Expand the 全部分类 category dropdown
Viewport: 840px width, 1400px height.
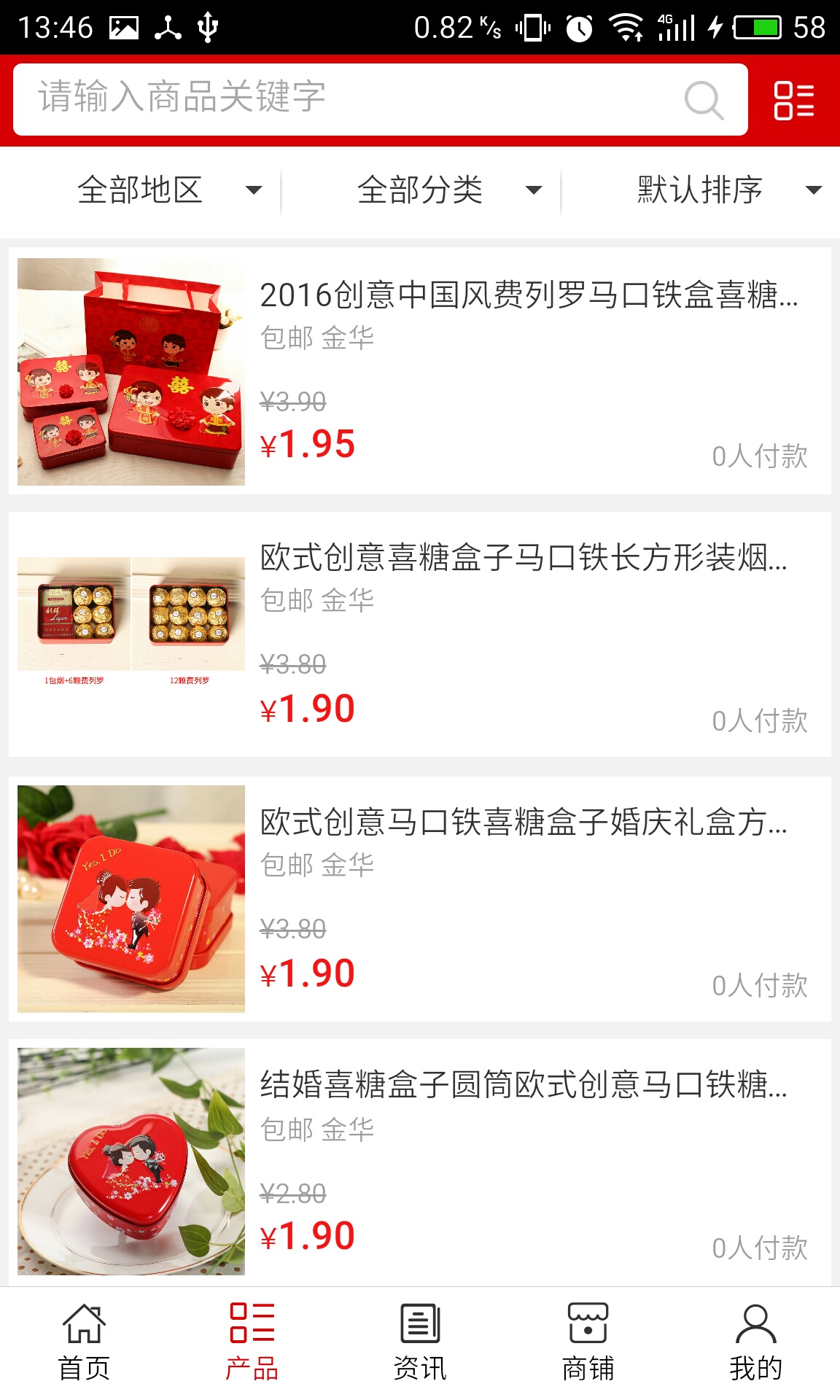[x=448, y=190]
